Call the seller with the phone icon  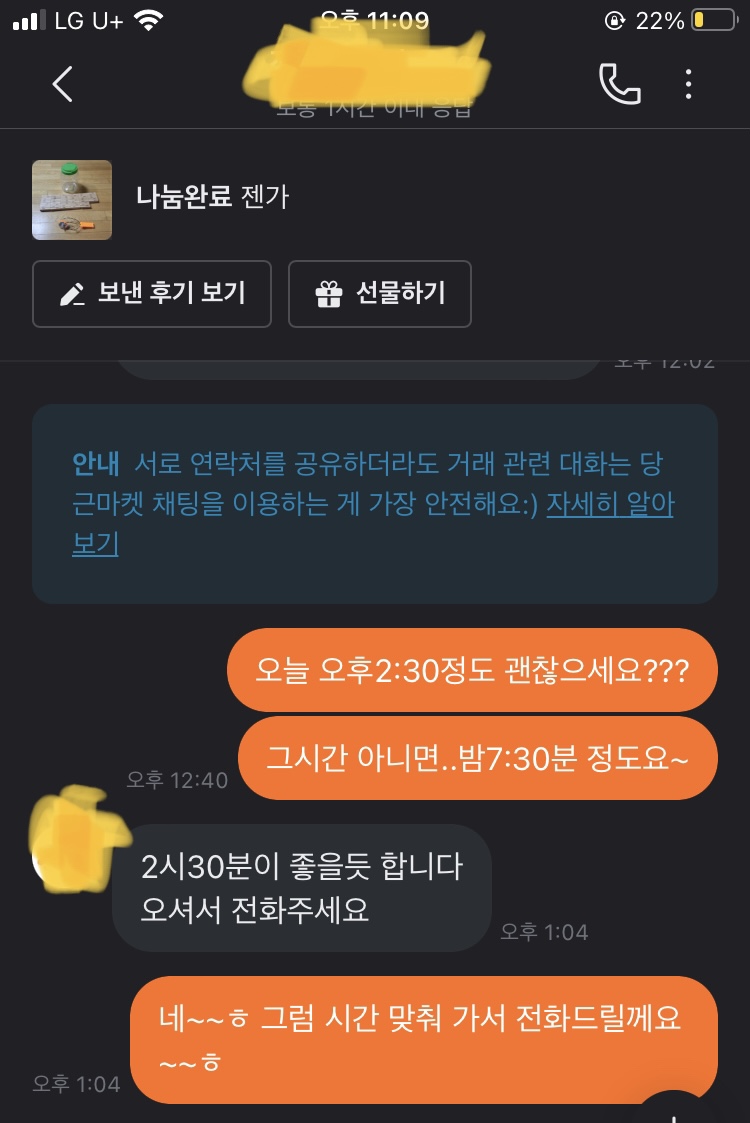[x=619, y=84]
